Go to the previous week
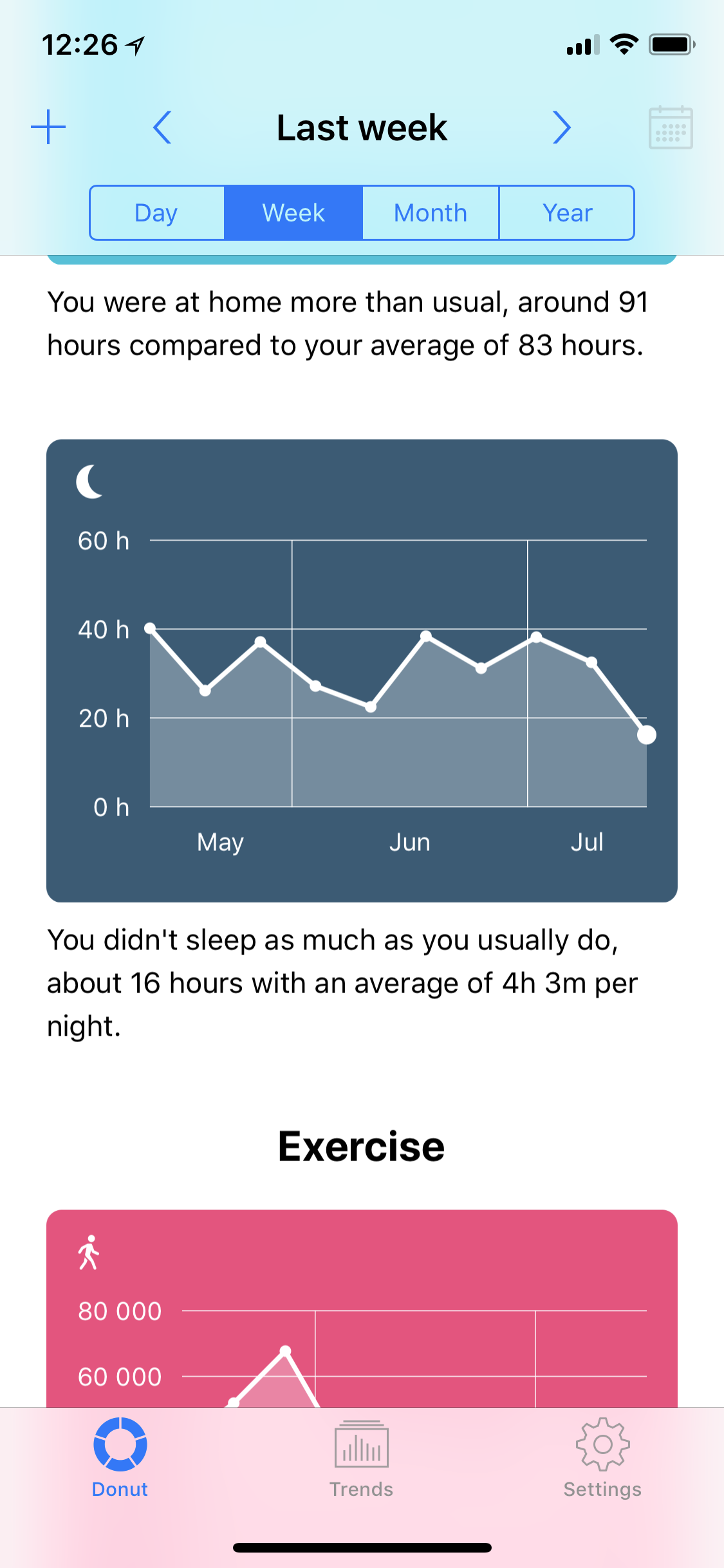 pyautogui.click(x=162, y=127)
